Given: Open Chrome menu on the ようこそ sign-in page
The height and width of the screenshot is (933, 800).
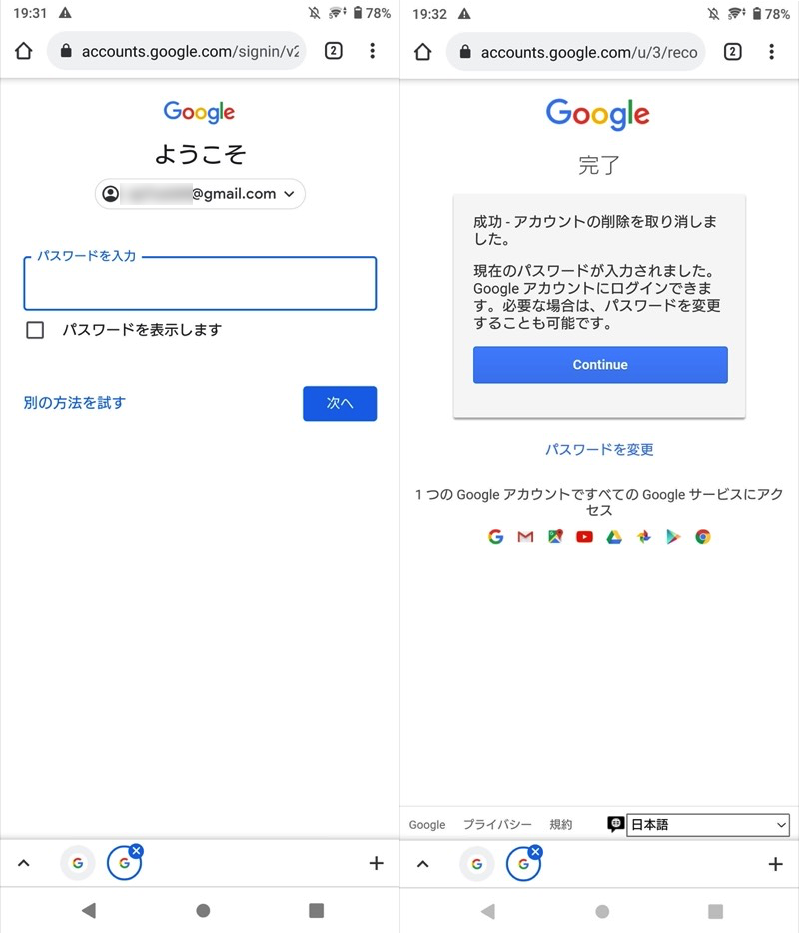Looking at the screenshot, I should click(373, 51).
